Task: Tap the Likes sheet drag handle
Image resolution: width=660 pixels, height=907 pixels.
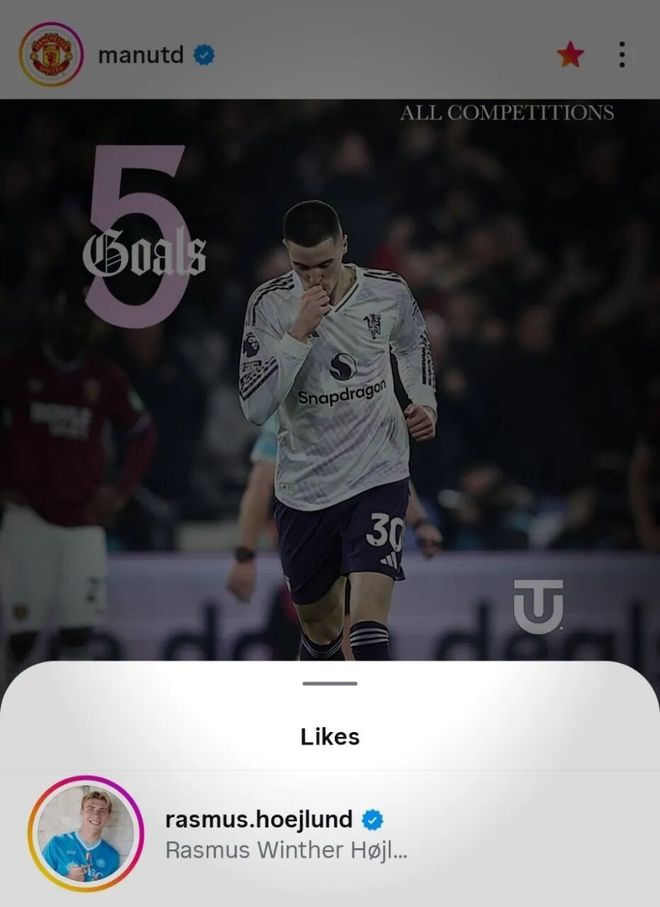Action: pos(330,684)
